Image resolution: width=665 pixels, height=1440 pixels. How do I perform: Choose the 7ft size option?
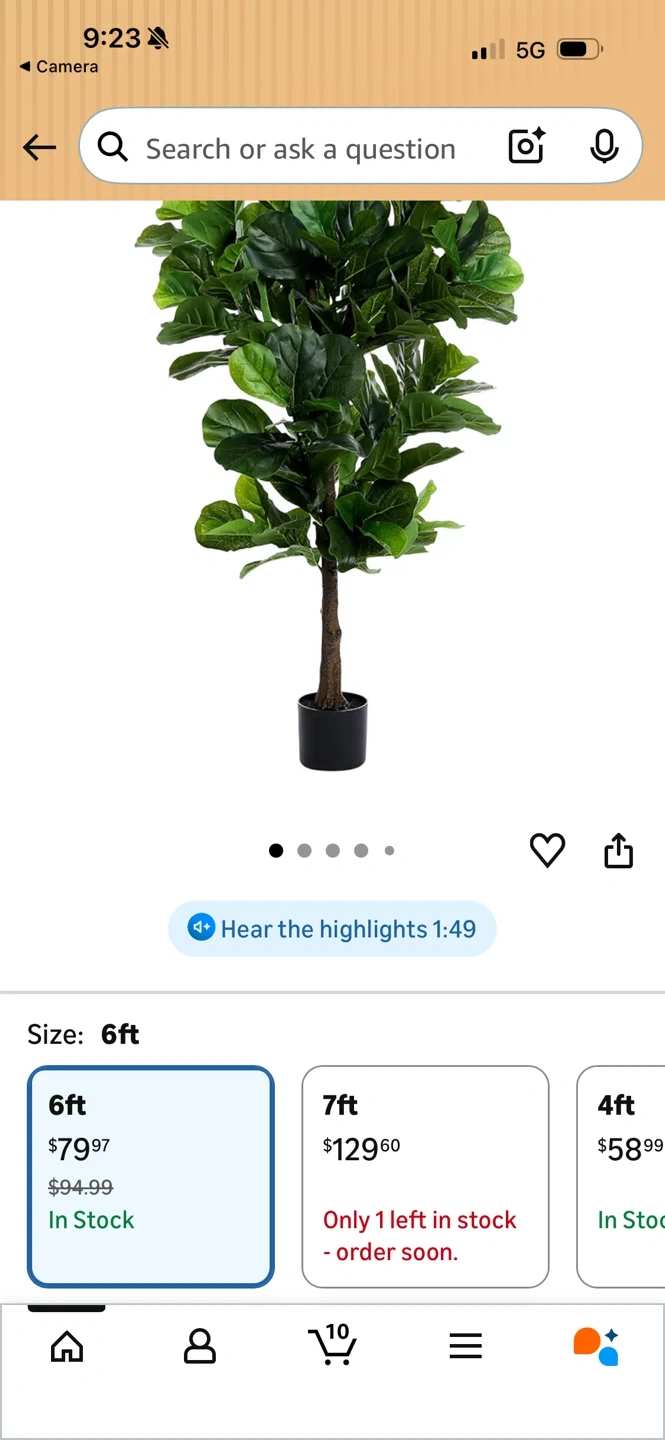(425, 1176)
